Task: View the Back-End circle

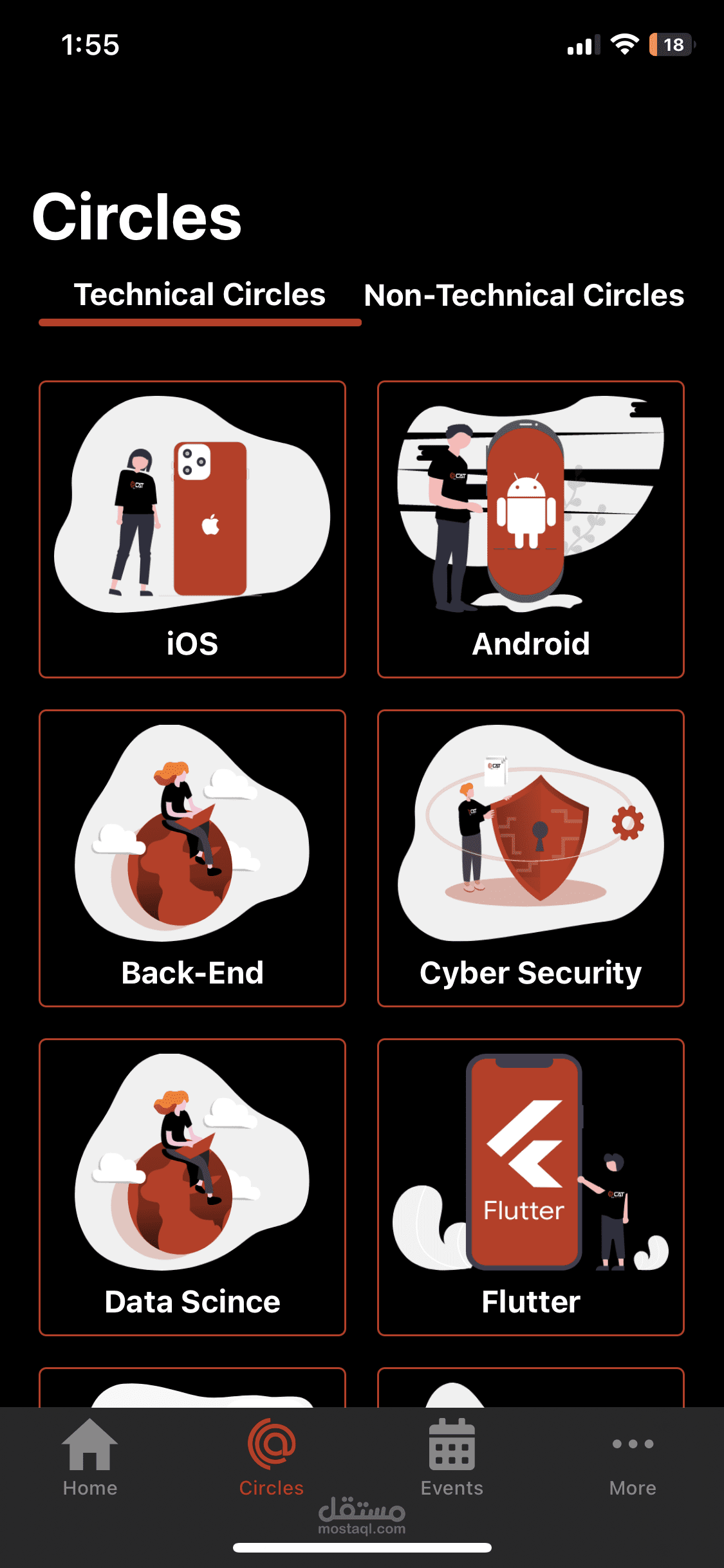Action: tap(192, 858)
